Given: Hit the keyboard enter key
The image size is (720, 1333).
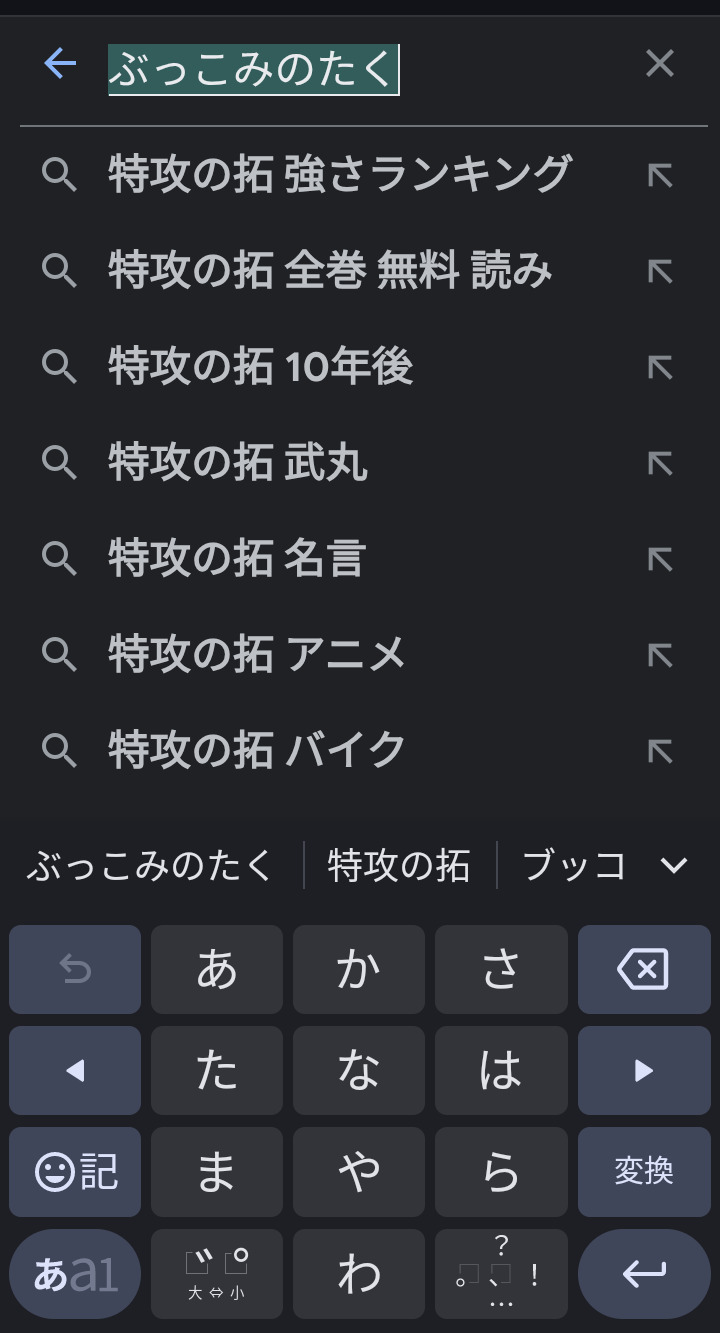Looking at the screenshot, I should (644, 1274).
